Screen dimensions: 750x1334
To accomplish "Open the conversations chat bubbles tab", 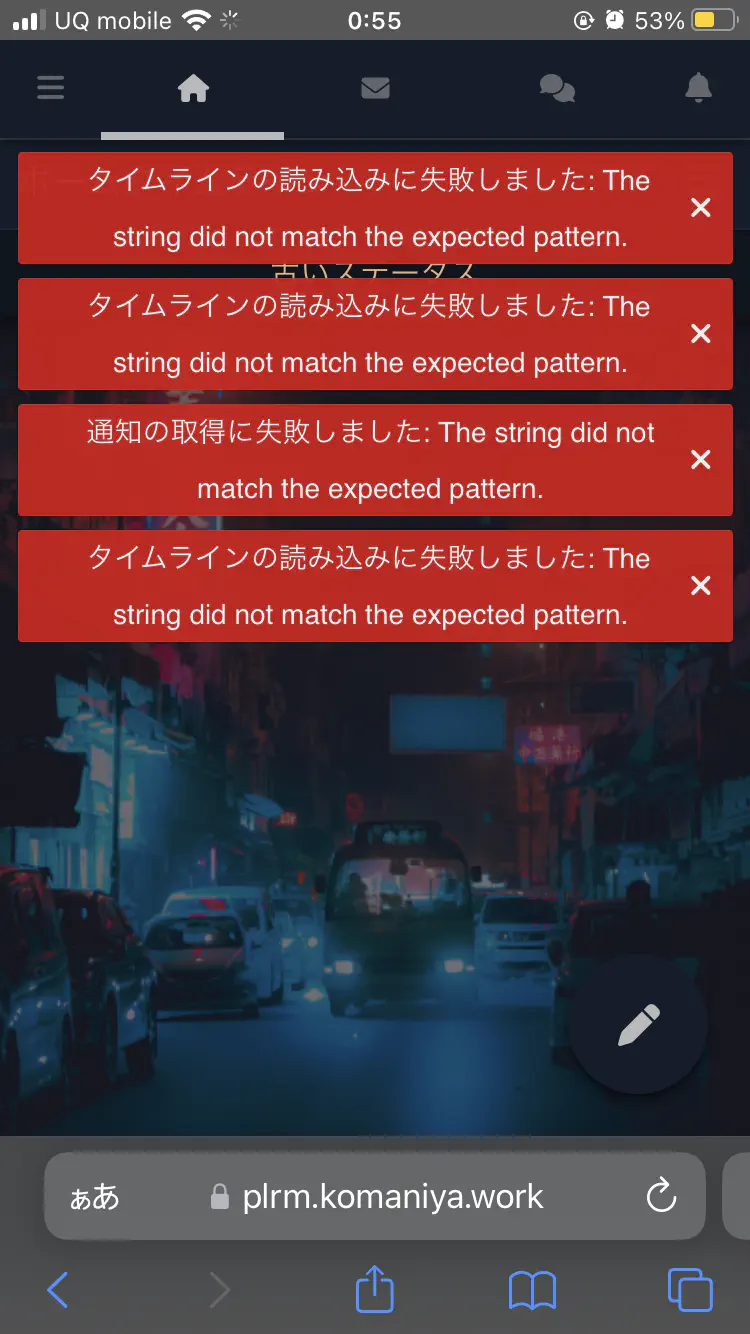I will click(557, 89).
